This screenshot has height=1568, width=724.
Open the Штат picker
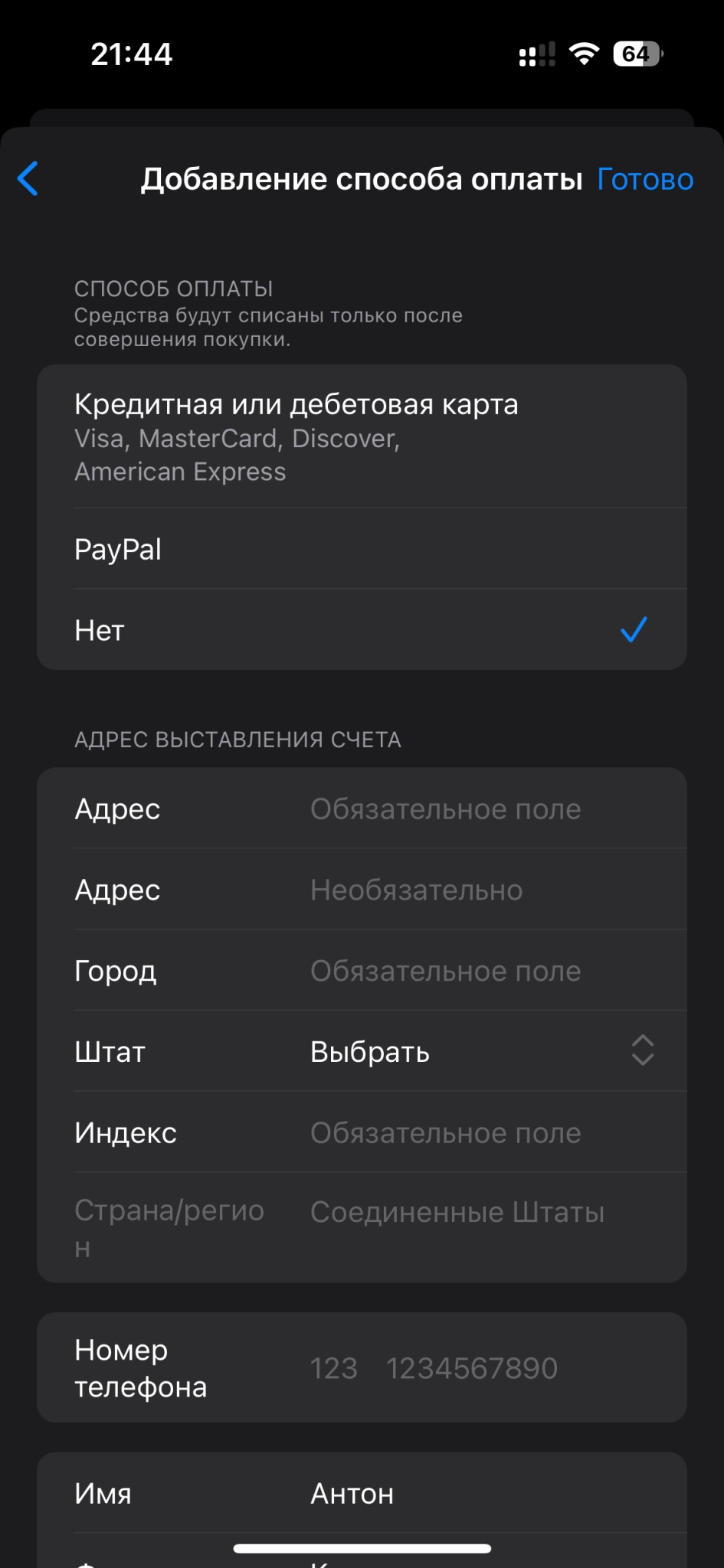coord(481,1052)
